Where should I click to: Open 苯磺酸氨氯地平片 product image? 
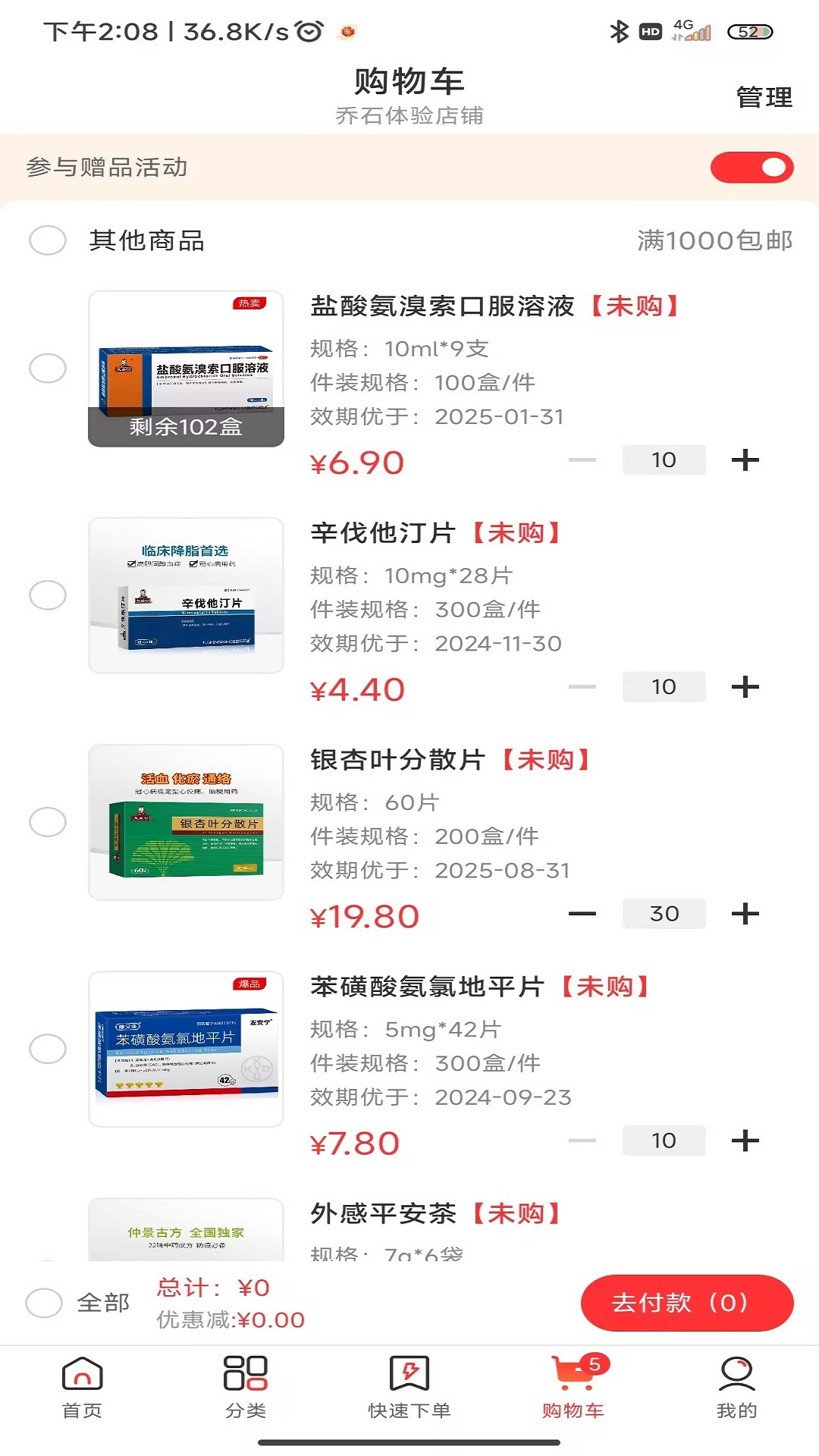click(x=186, y=1049)
